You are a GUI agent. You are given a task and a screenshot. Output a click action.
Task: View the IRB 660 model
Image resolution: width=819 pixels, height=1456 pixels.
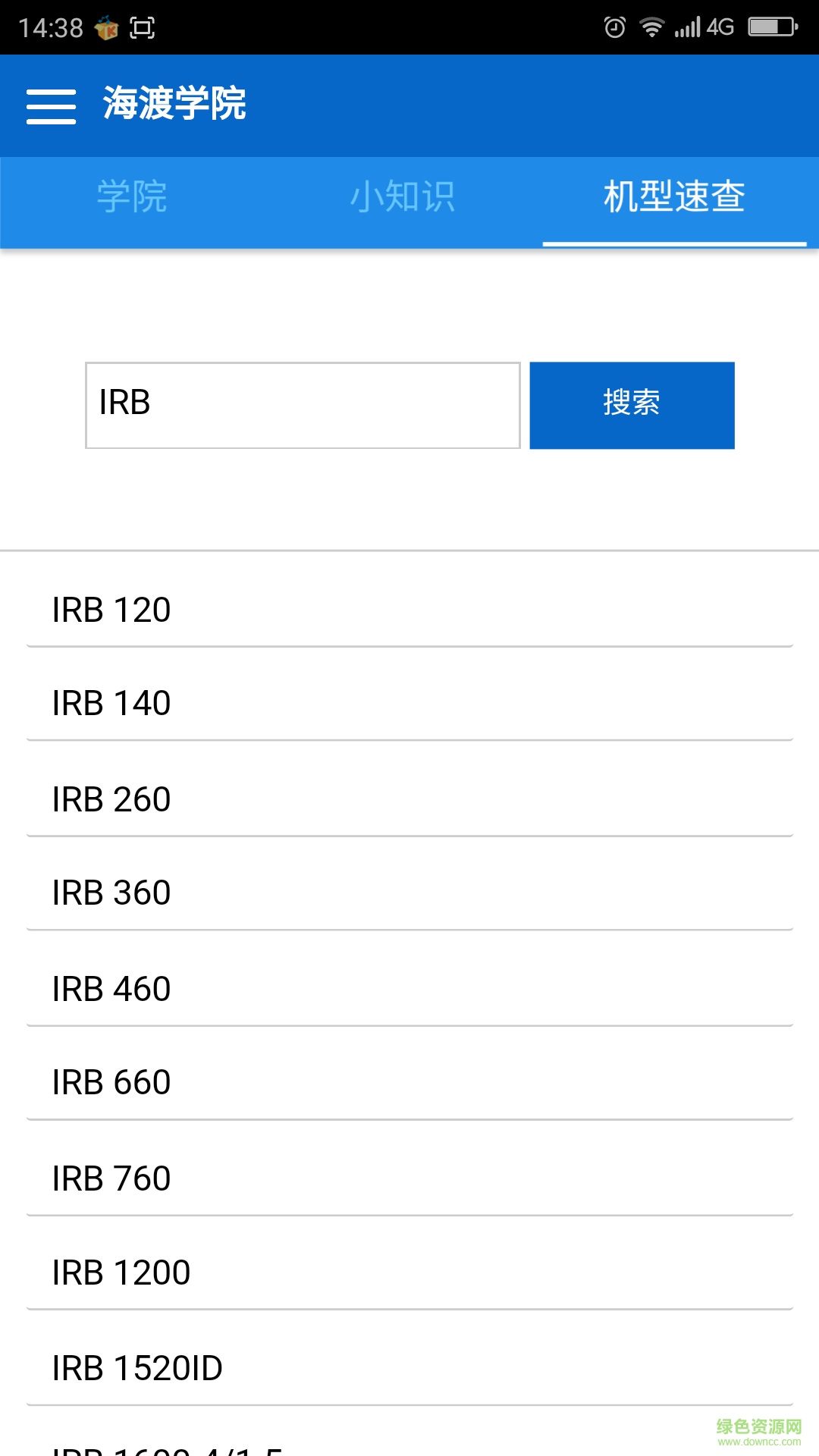pos(409,1082)
